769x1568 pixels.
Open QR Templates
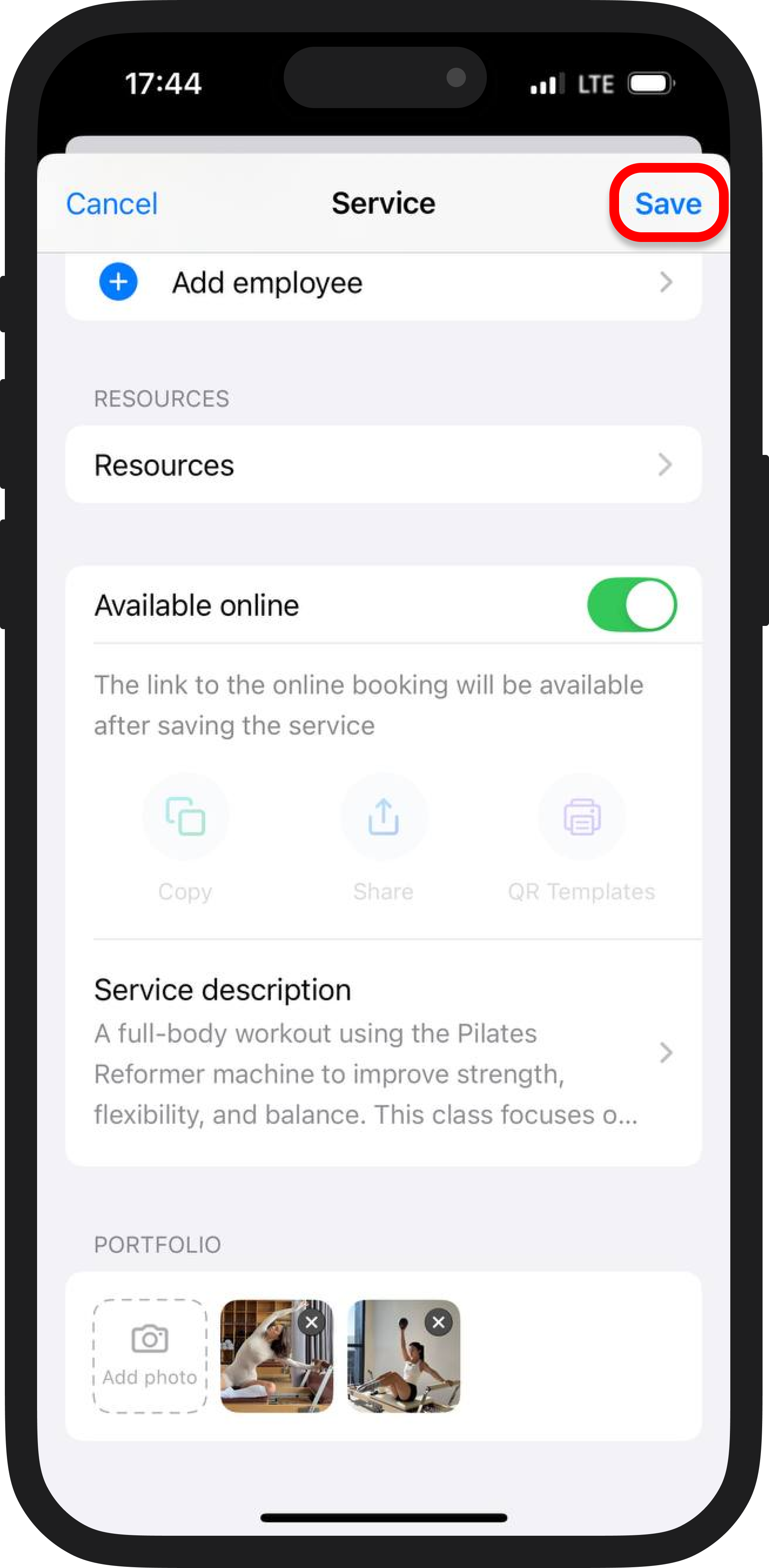pyautogui.click(x=582, y=816)
